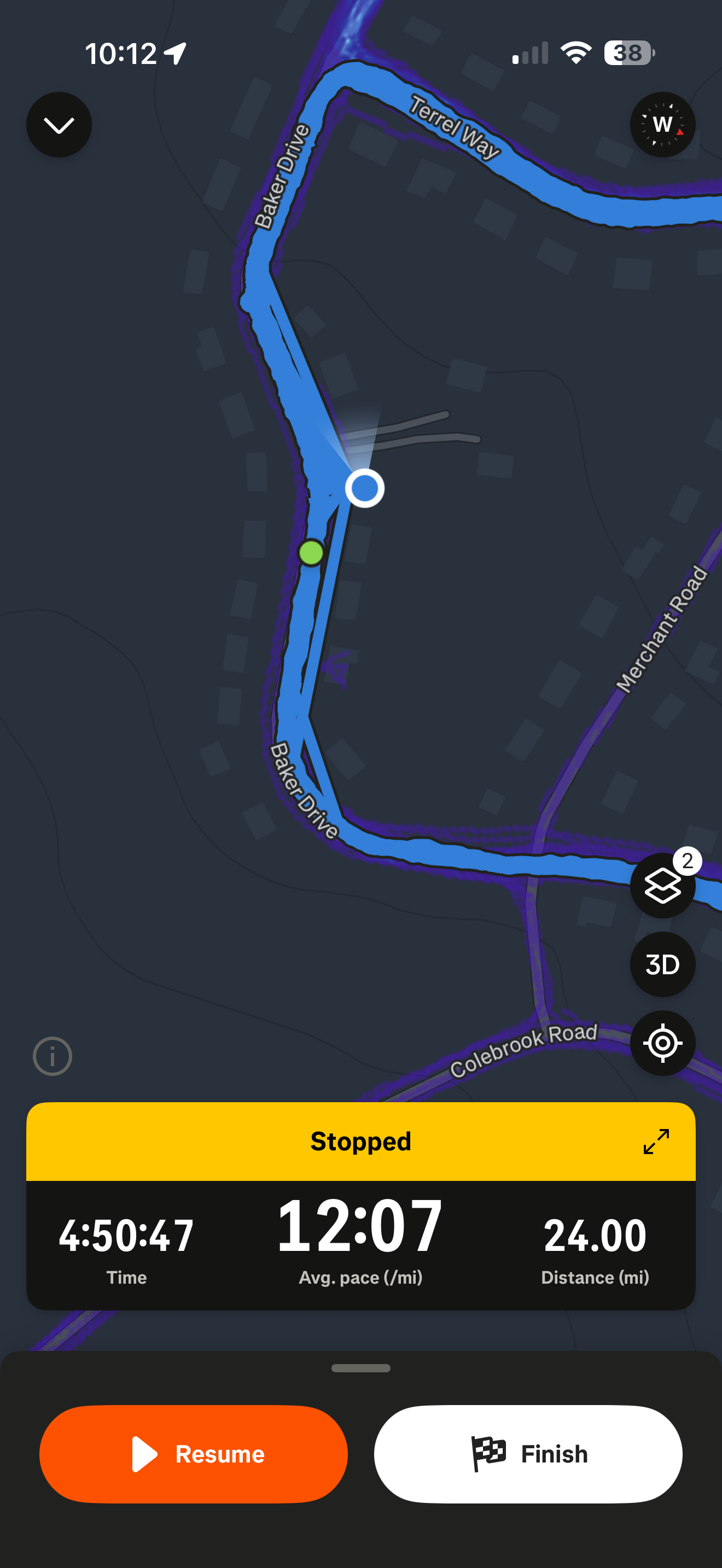This screenshot has width=722, height=1568.
Task: Switch the map to 3D view
Action: click(662, 964)
